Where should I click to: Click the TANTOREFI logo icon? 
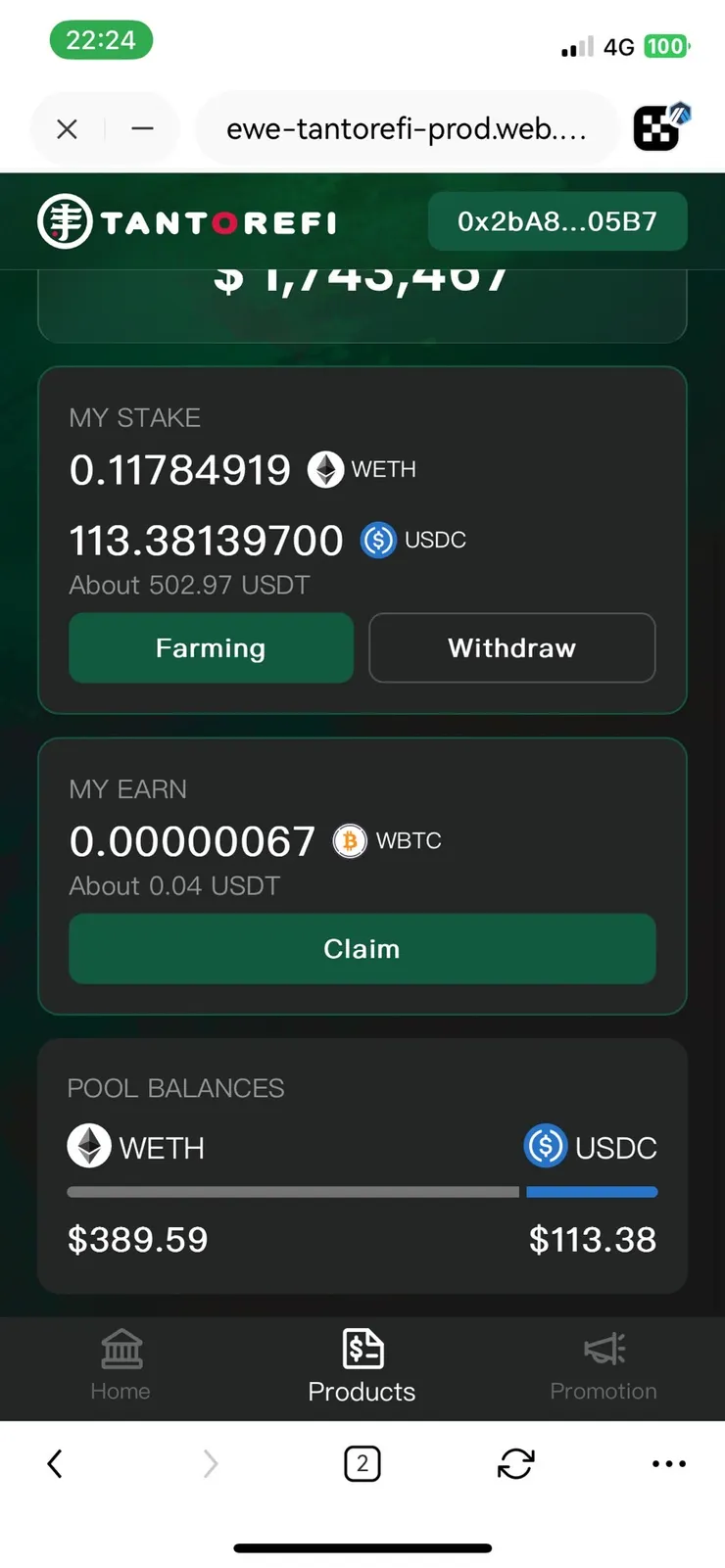pos(63,221)
